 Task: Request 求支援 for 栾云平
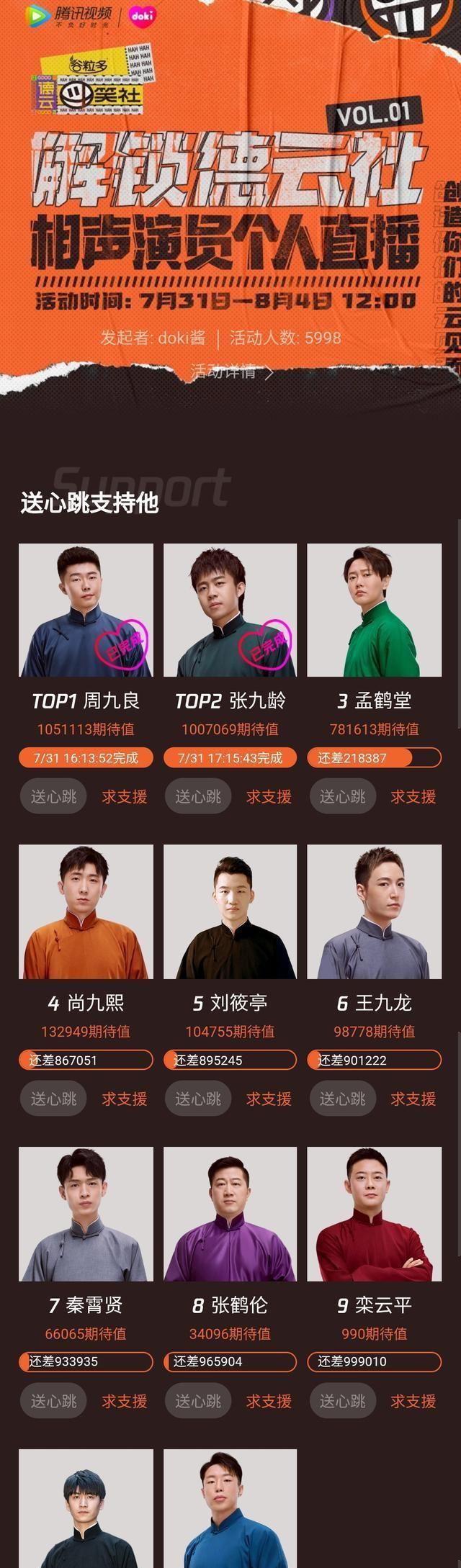coord(413,1401)
